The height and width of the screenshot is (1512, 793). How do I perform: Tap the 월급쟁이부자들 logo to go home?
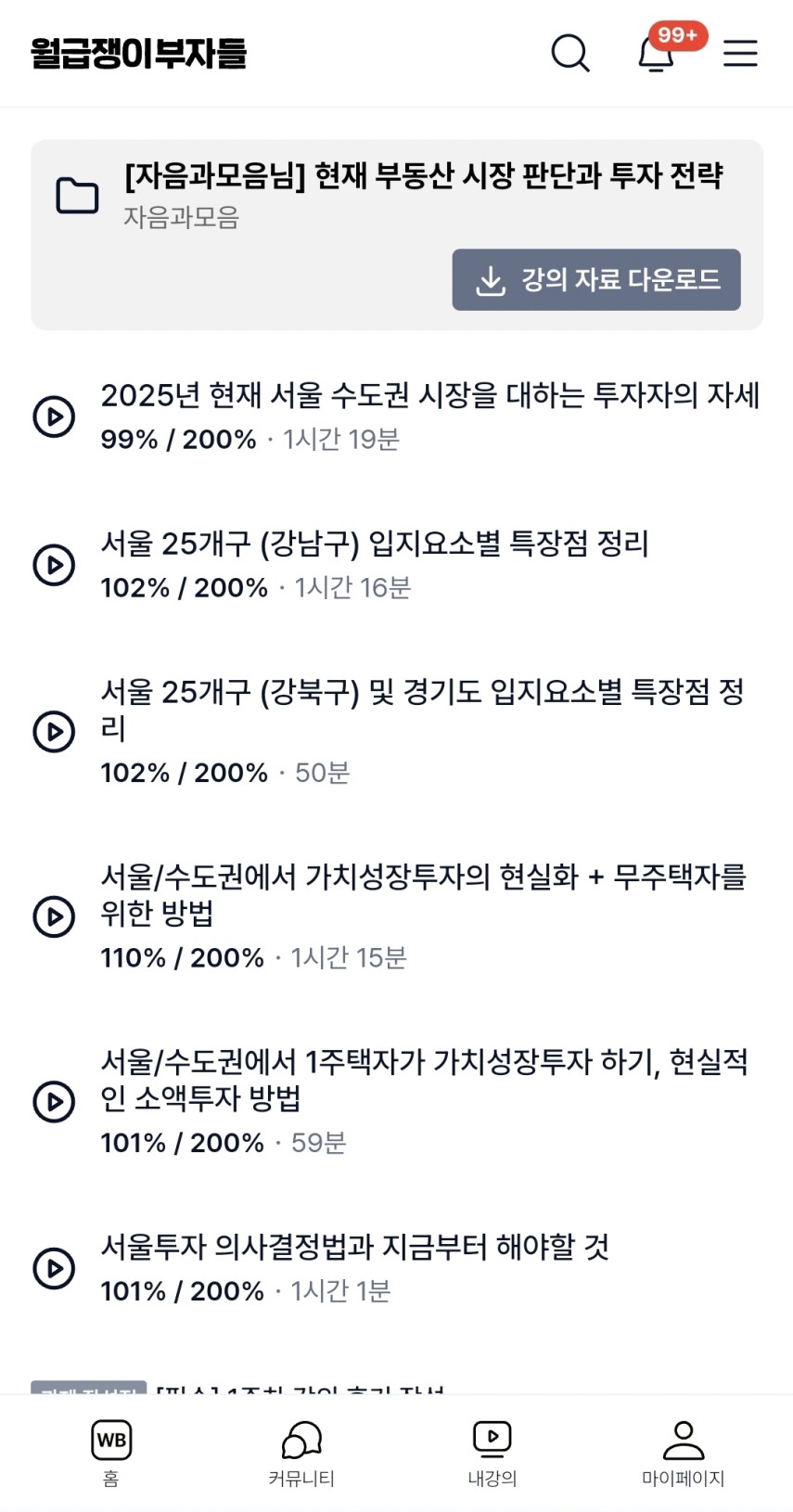(139, 53)
